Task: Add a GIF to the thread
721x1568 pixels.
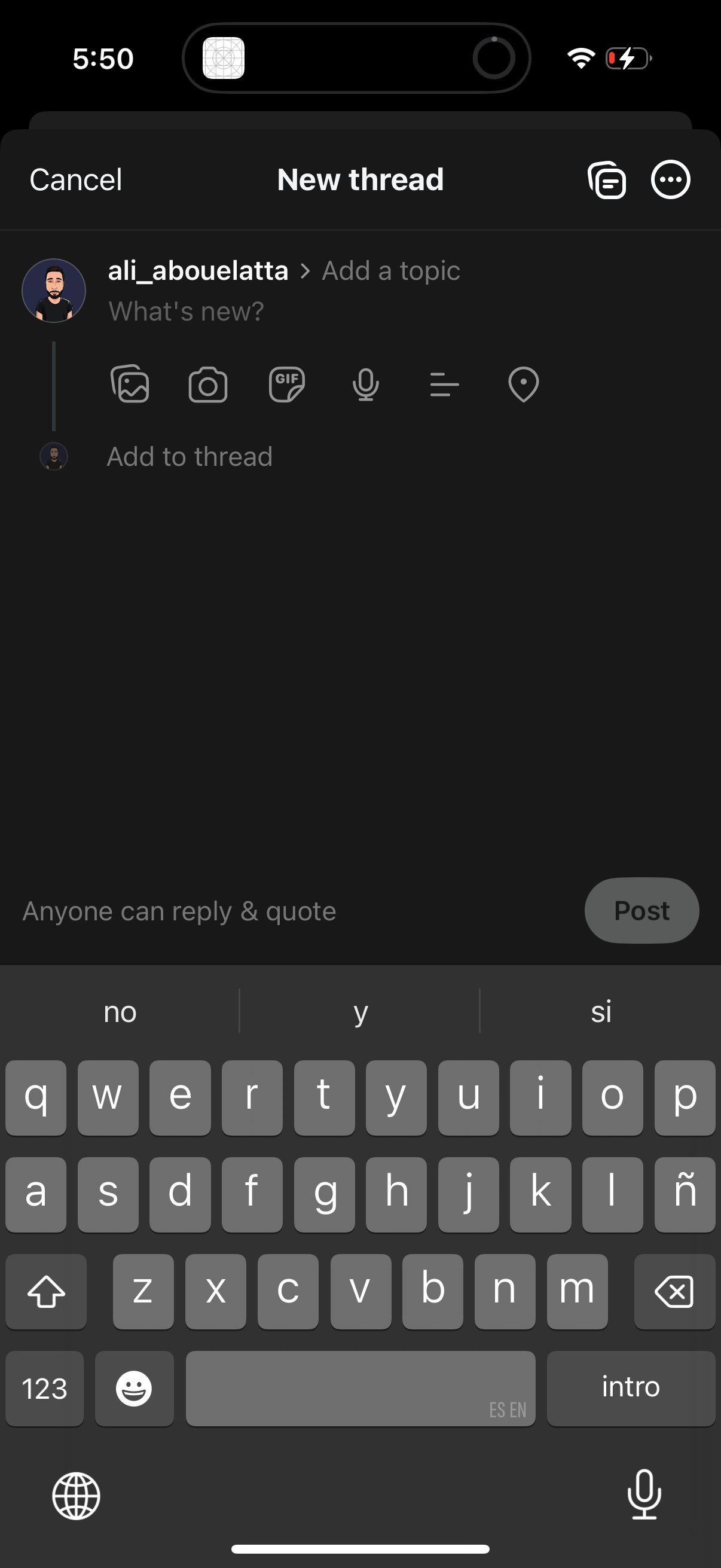Action: click(286, 384)
